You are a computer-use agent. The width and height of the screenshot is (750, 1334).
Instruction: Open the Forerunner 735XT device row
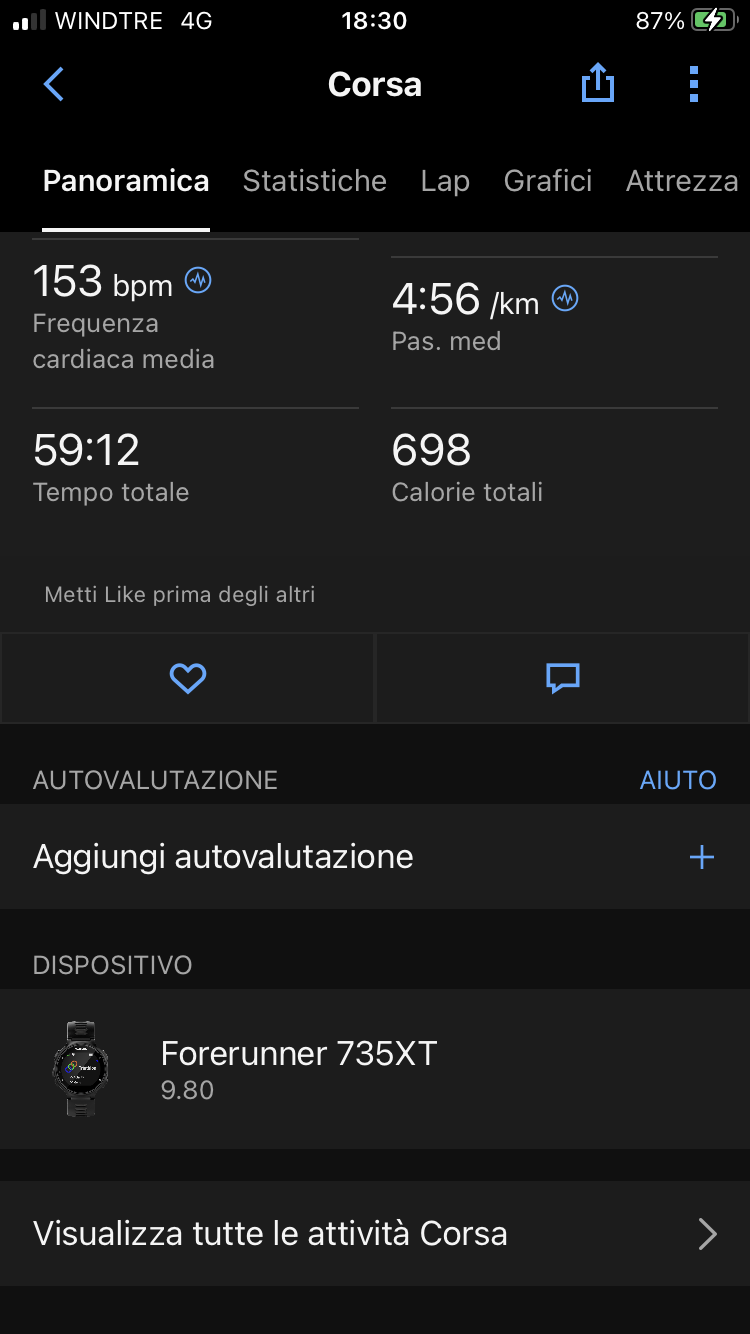375,1068
